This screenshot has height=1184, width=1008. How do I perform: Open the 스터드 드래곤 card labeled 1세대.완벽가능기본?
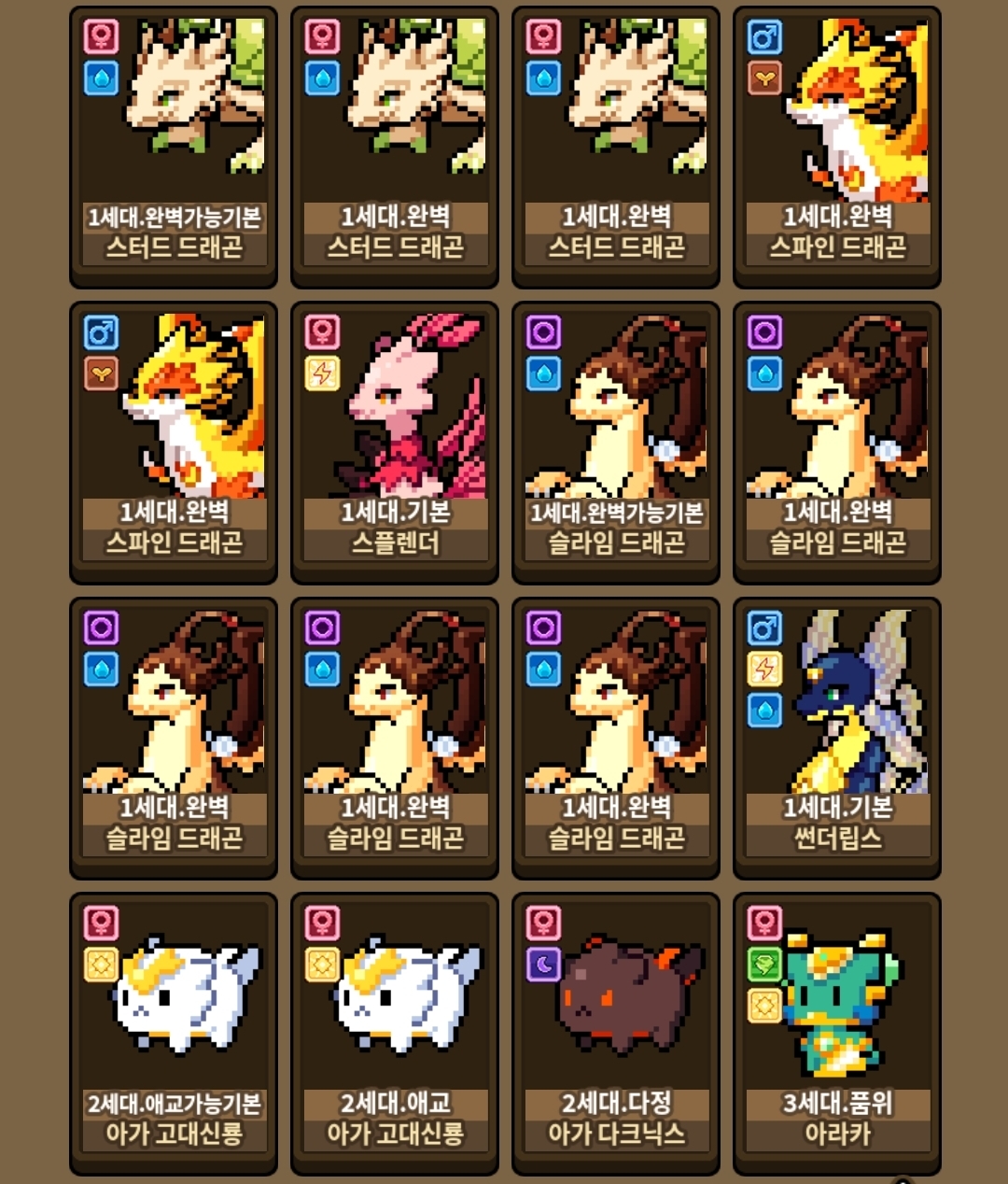(174, 147)
